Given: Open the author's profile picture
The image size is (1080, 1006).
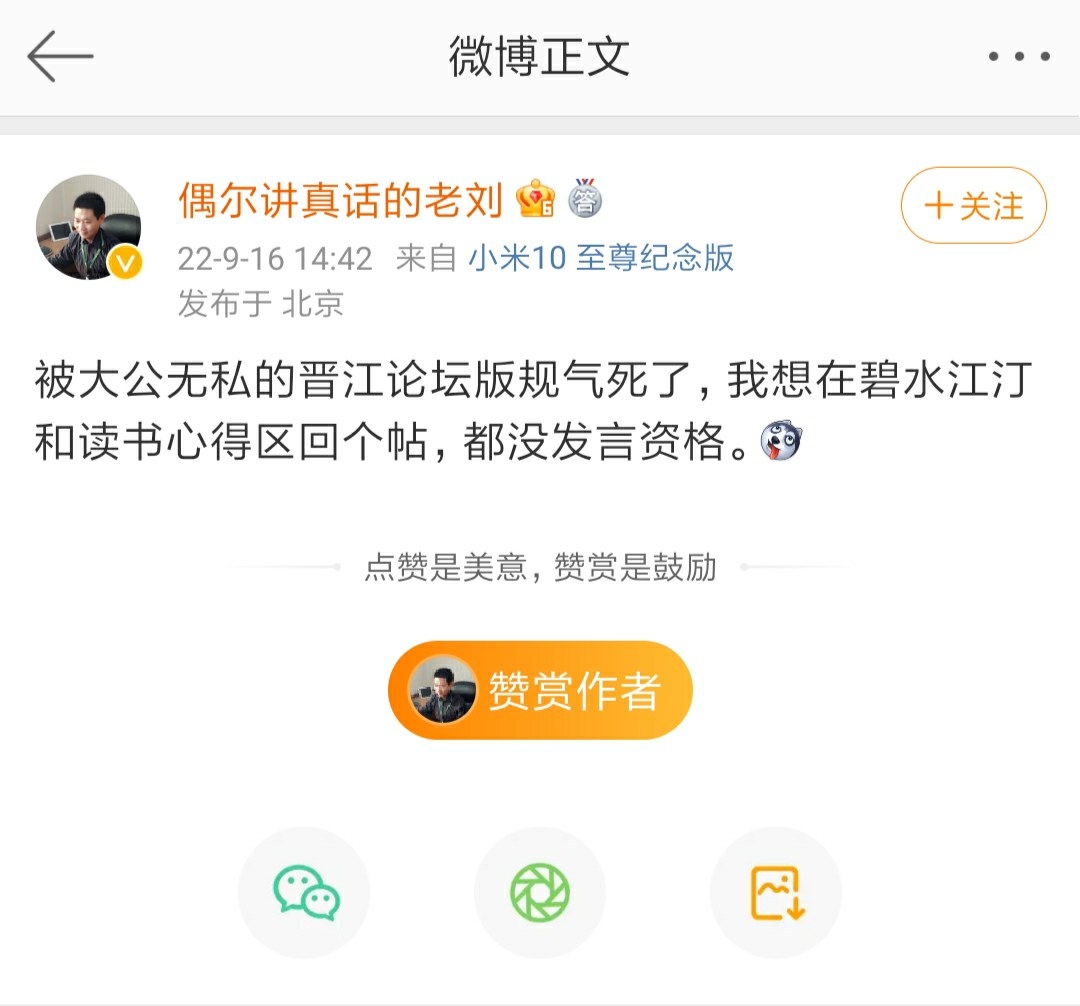Looking at the screenshot, I should pos(88,227).
